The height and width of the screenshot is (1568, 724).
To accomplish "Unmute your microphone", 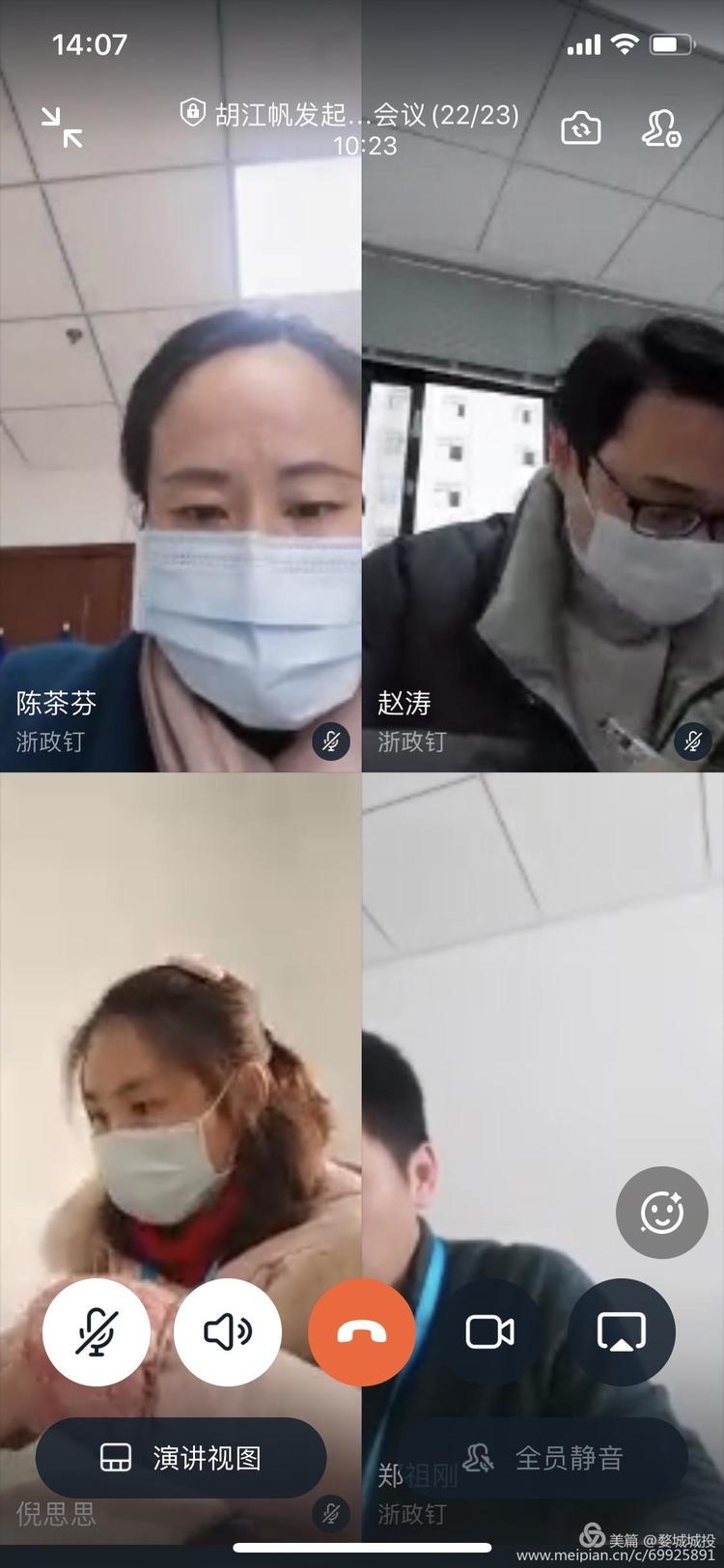I will 97,1332.
